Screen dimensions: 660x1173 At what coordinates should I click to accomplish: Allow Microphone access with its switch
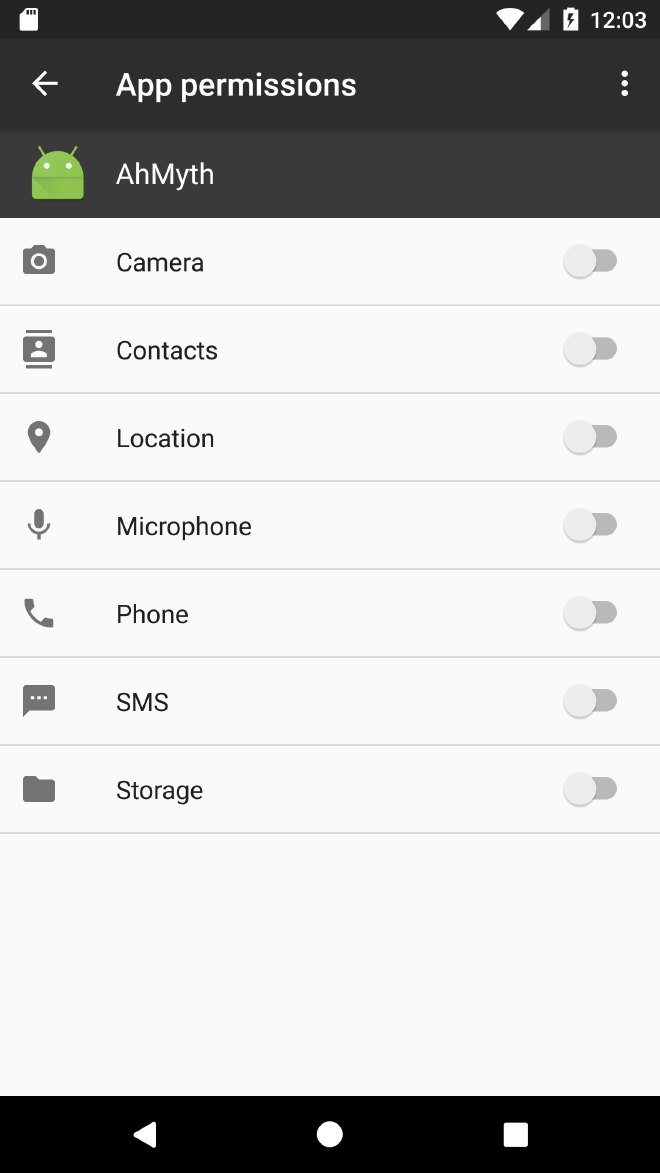click(590, 525)
